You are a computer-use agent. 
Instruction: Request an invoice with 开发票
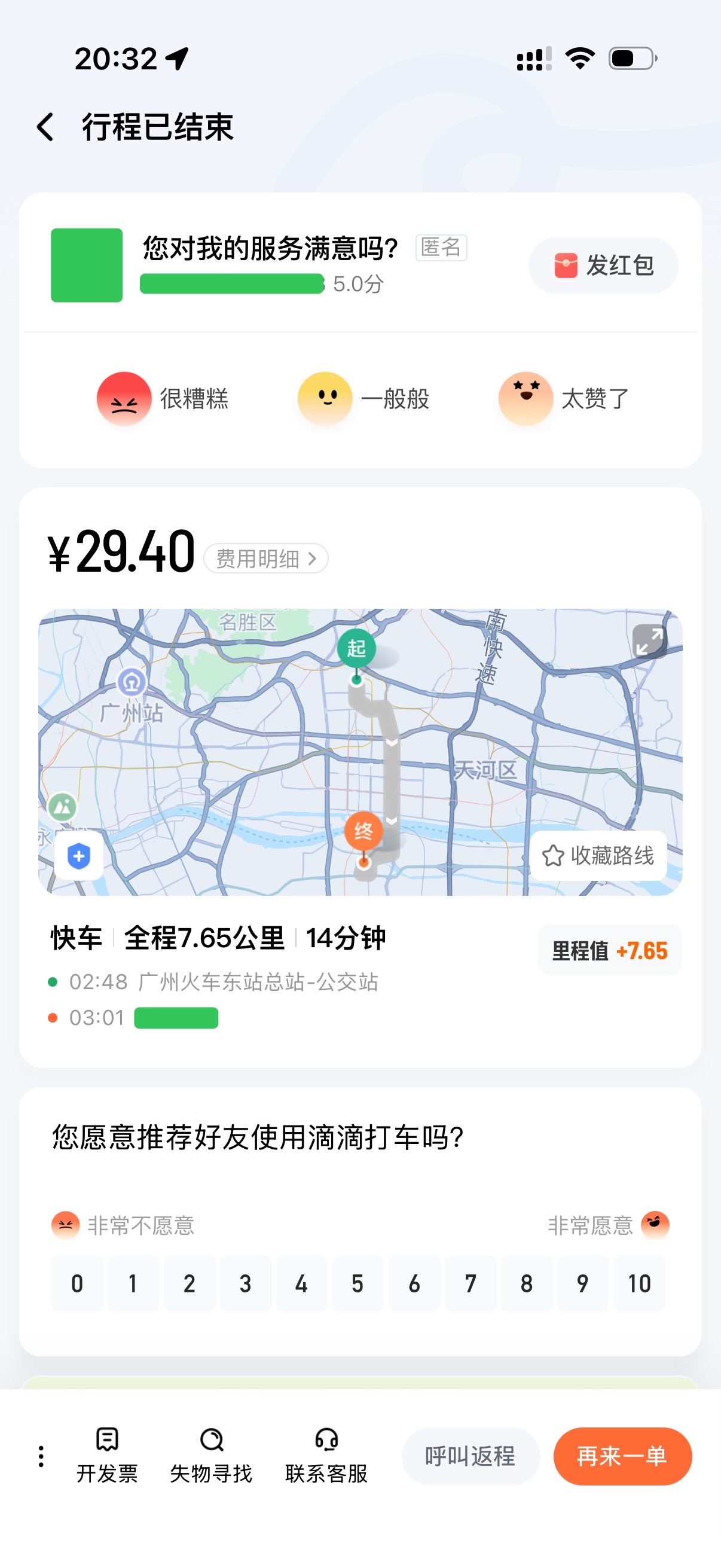pyautogui.click(x=107, y=1456)
